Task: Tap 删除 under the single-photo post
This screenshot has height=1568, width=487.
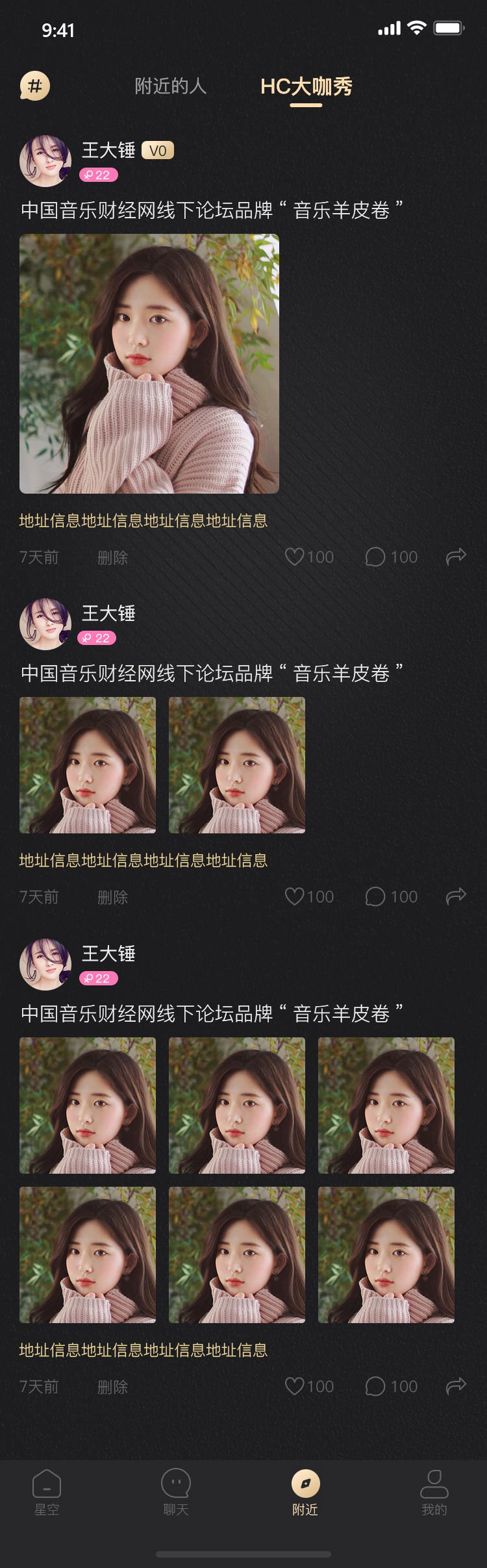Action: [112, 557]
